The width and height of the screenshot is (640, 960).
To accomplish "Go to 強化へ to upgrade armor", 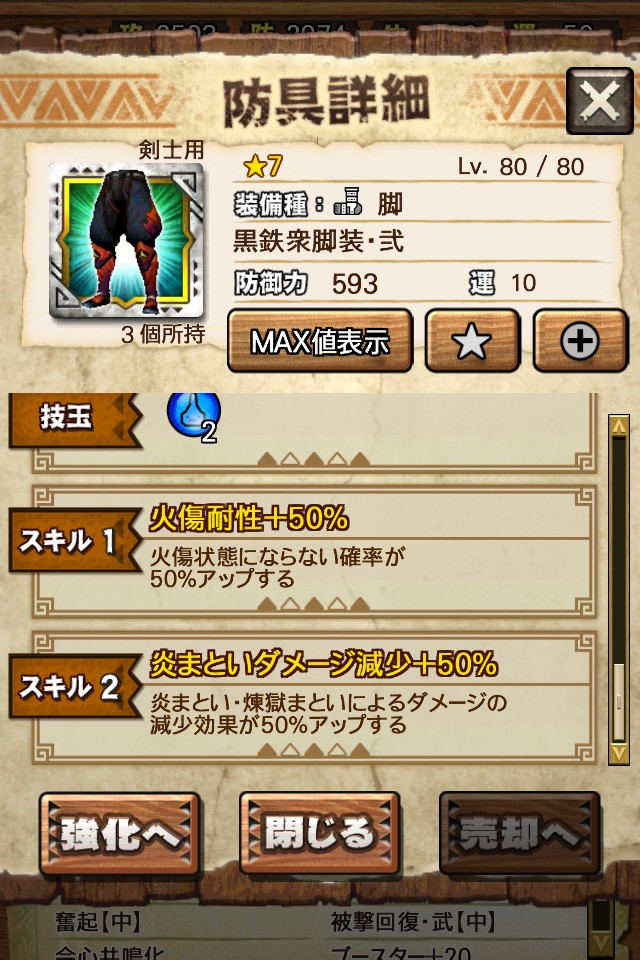I will click(x=120, y=833).
